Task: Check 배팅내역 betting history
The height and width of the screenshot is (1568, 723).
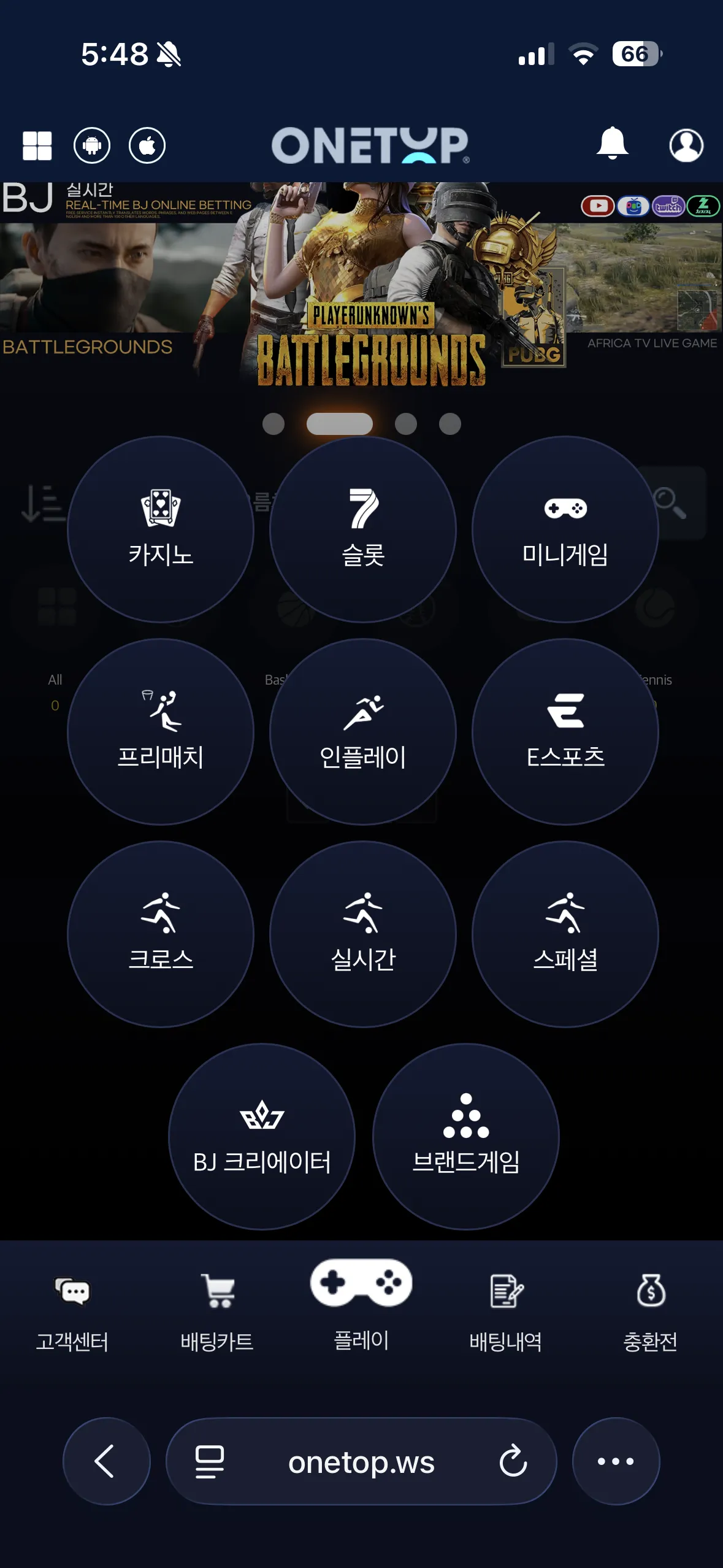Action: (x=506, y=1312)
